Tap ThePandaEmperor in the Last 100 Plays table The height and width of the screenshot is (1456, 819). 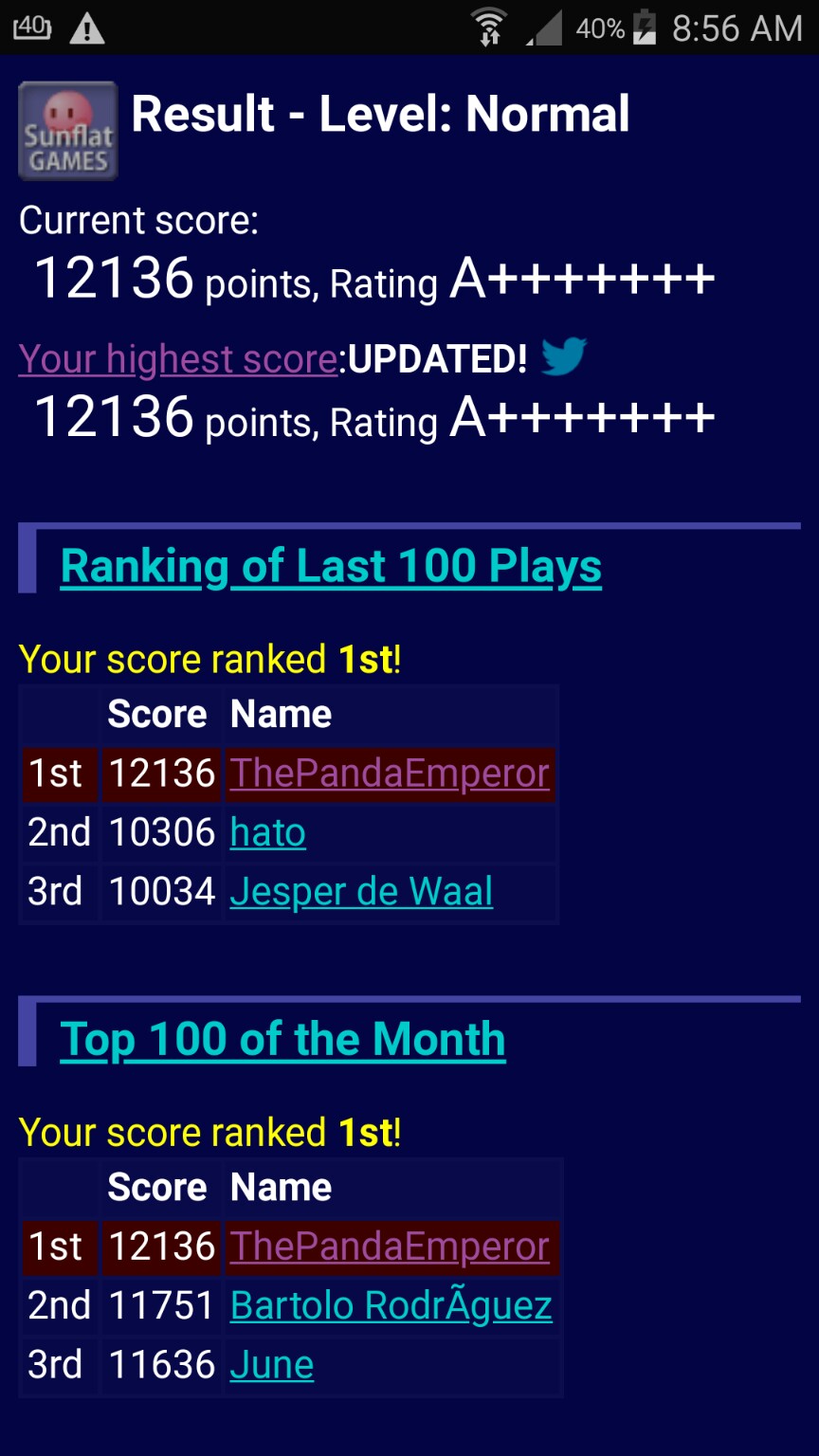[x=390, y=773]
